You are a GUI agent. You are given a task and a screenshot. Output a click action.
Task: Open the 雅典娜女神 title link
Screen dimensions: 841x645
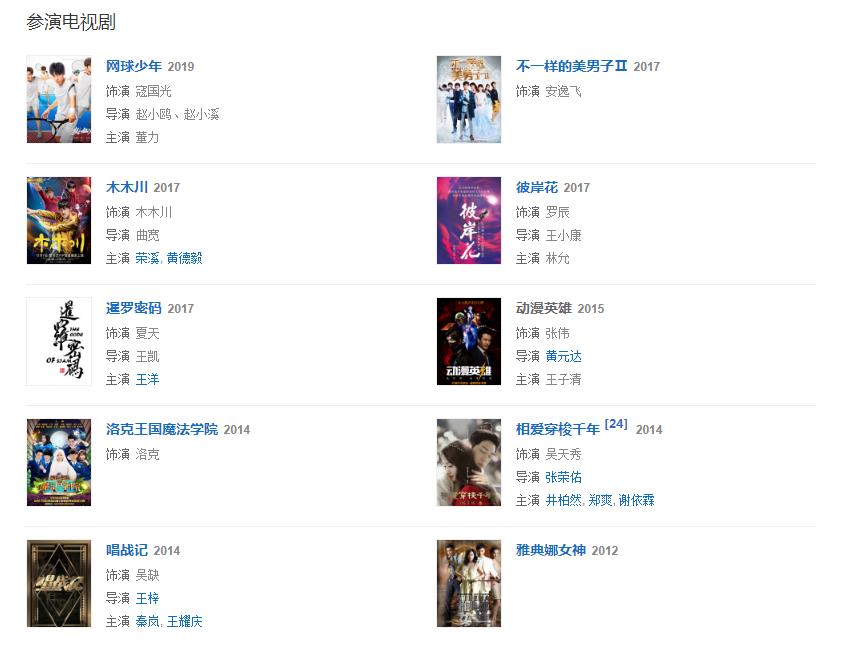[x=550, y=551]
